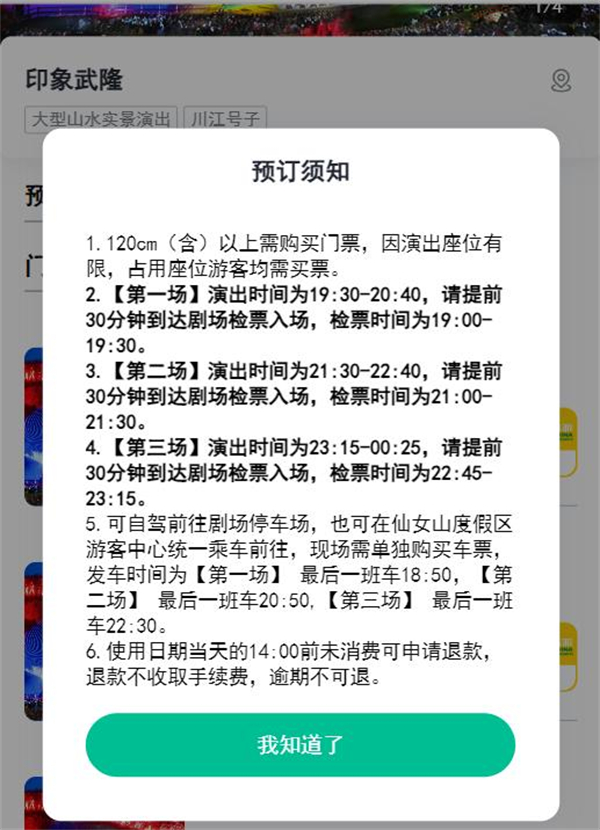Tap the 我知道了 button to dismiss notice

click(300, 745)
